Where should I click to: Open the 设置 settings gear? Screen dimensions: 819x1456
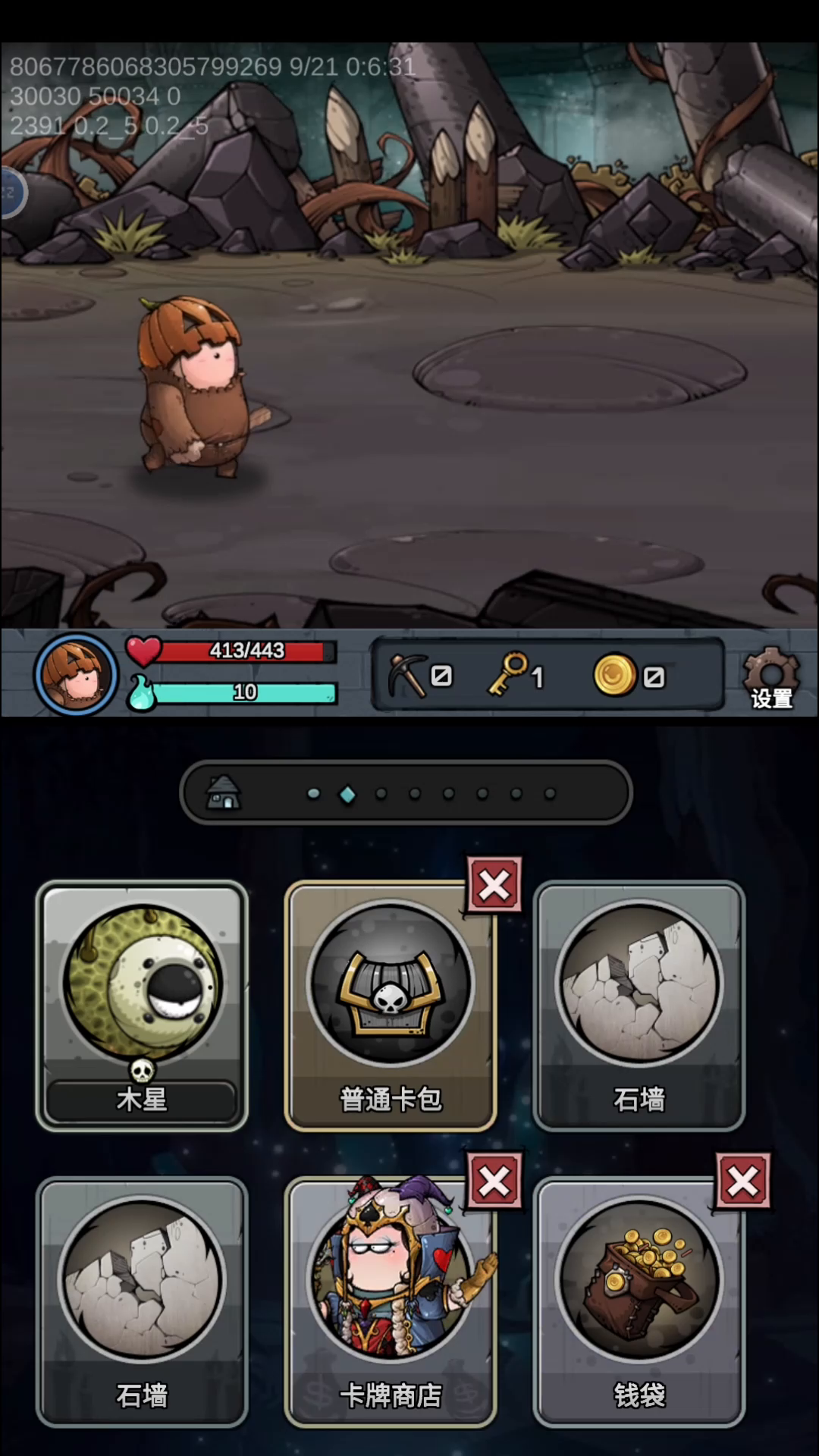[x=771, y=677]
